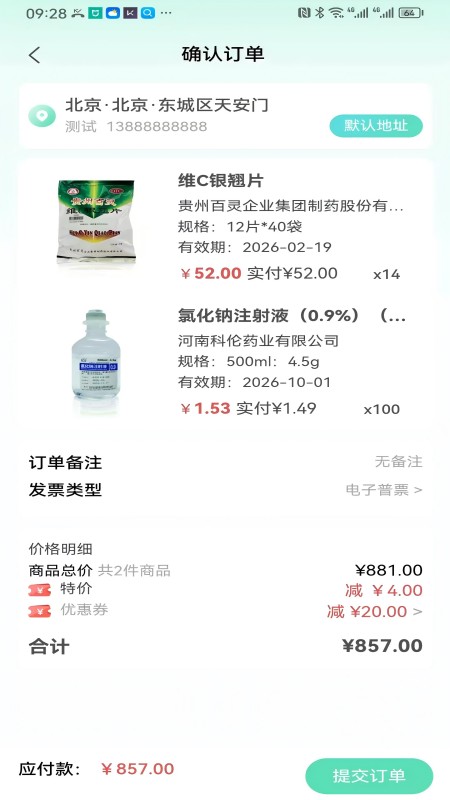Open the 维C银翘片 product item
This screenshot has width=450, height=800.
[225, 227]
